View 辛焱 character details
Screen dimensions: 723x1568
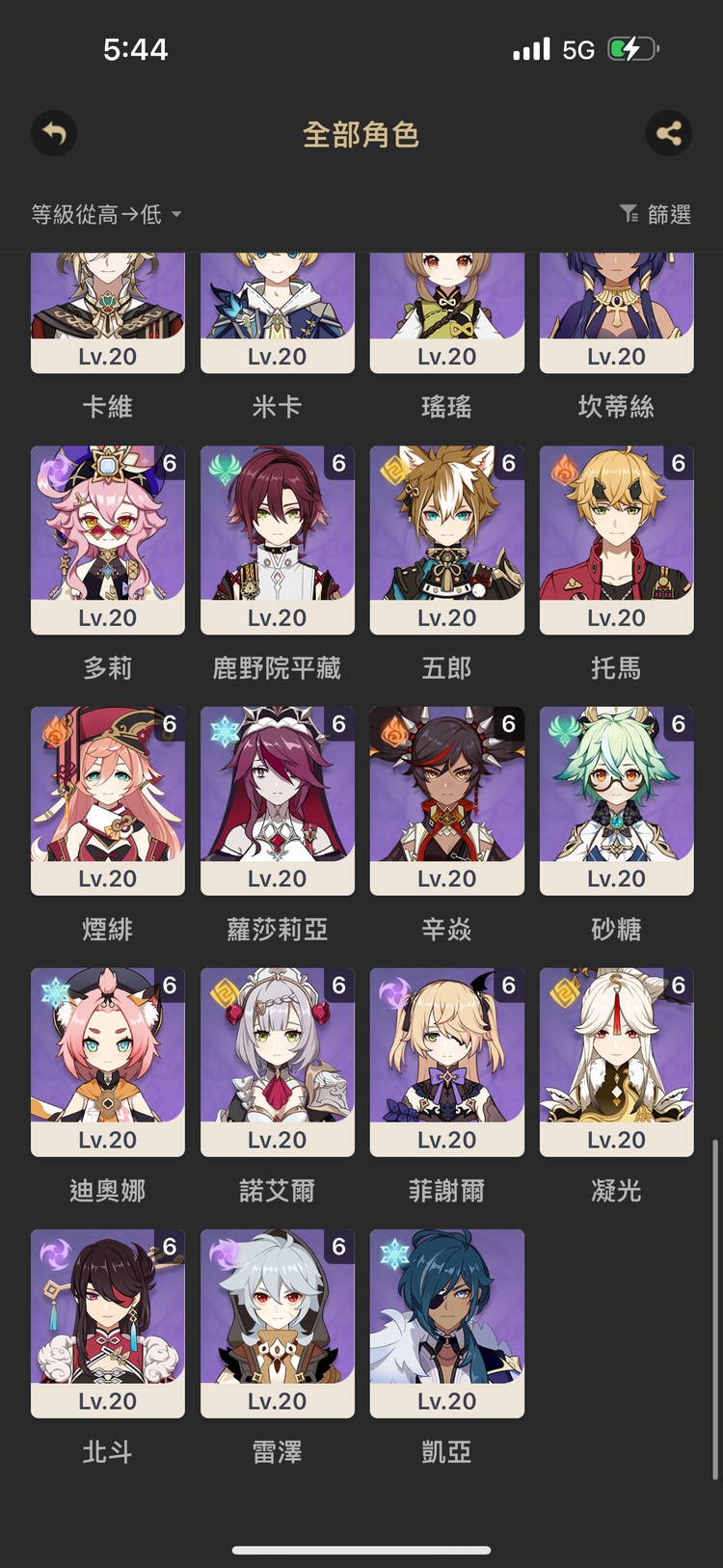click(x=447, y=800)
